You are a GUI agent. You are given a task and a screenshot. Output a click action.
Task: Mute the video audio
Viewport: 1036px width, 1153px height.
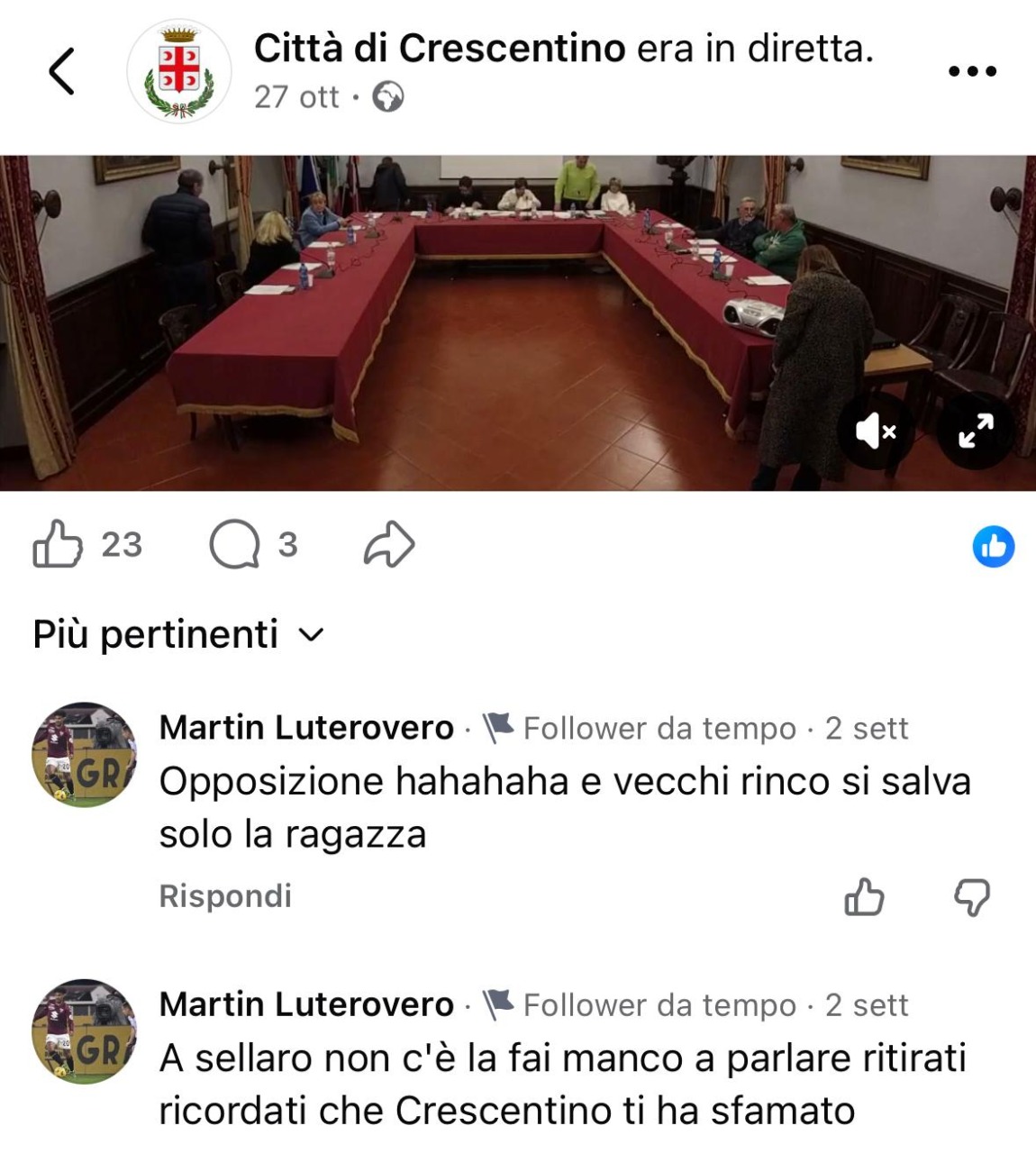point(877,431)
